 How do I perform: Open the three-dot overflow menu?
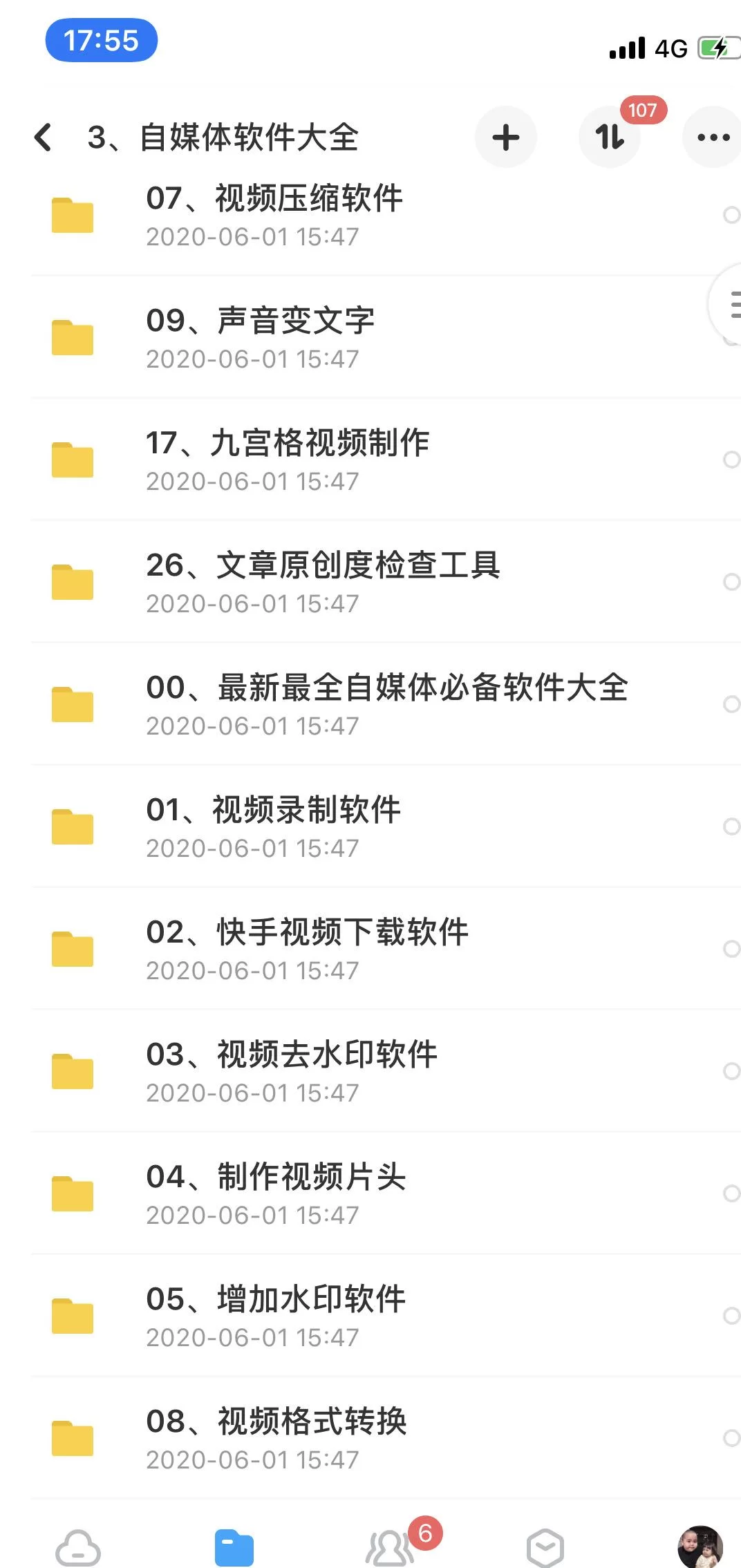pos(713,137)
